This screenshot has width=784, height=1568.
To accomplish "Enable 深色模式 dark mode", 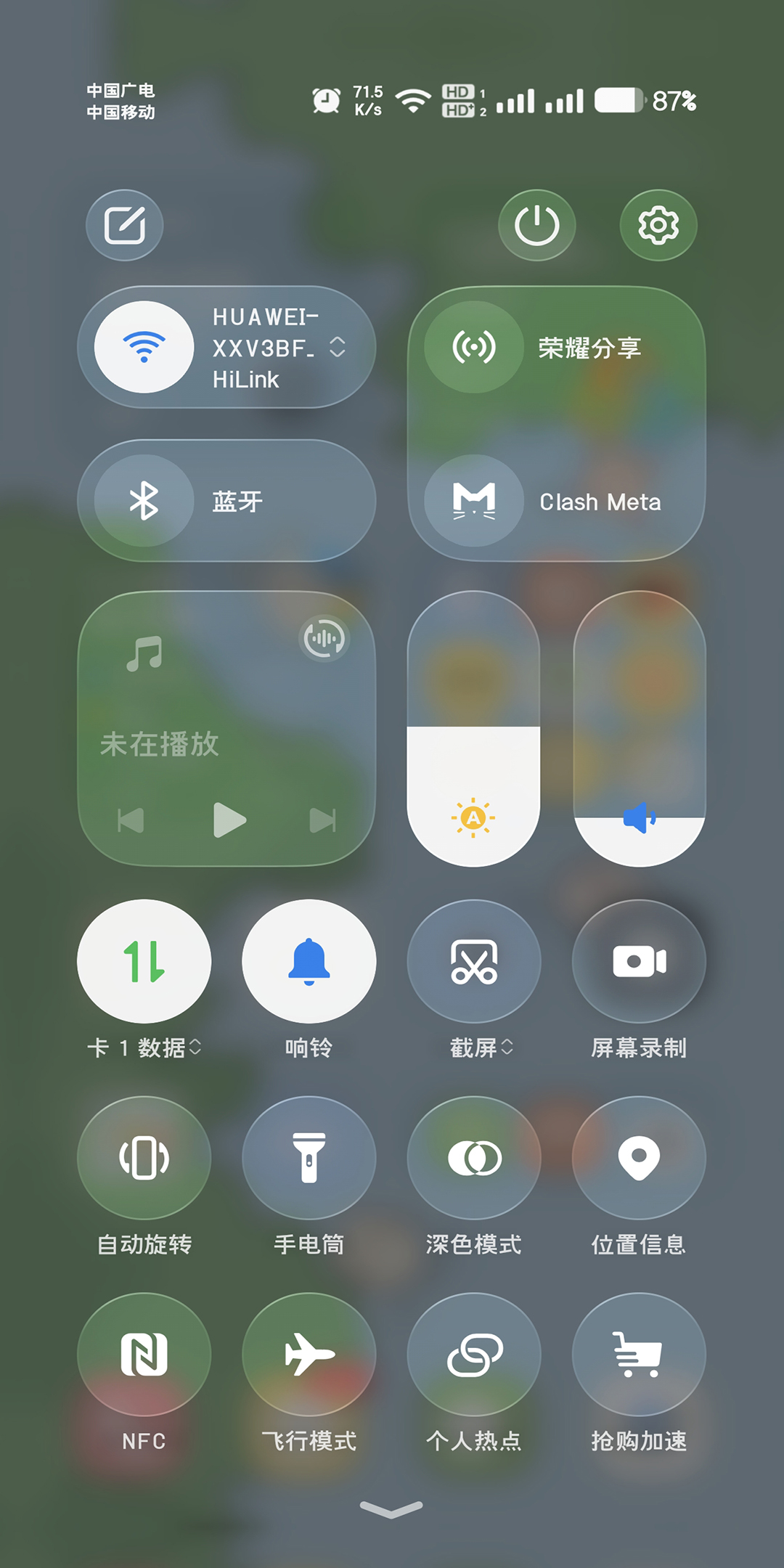I will (473, 1158).
